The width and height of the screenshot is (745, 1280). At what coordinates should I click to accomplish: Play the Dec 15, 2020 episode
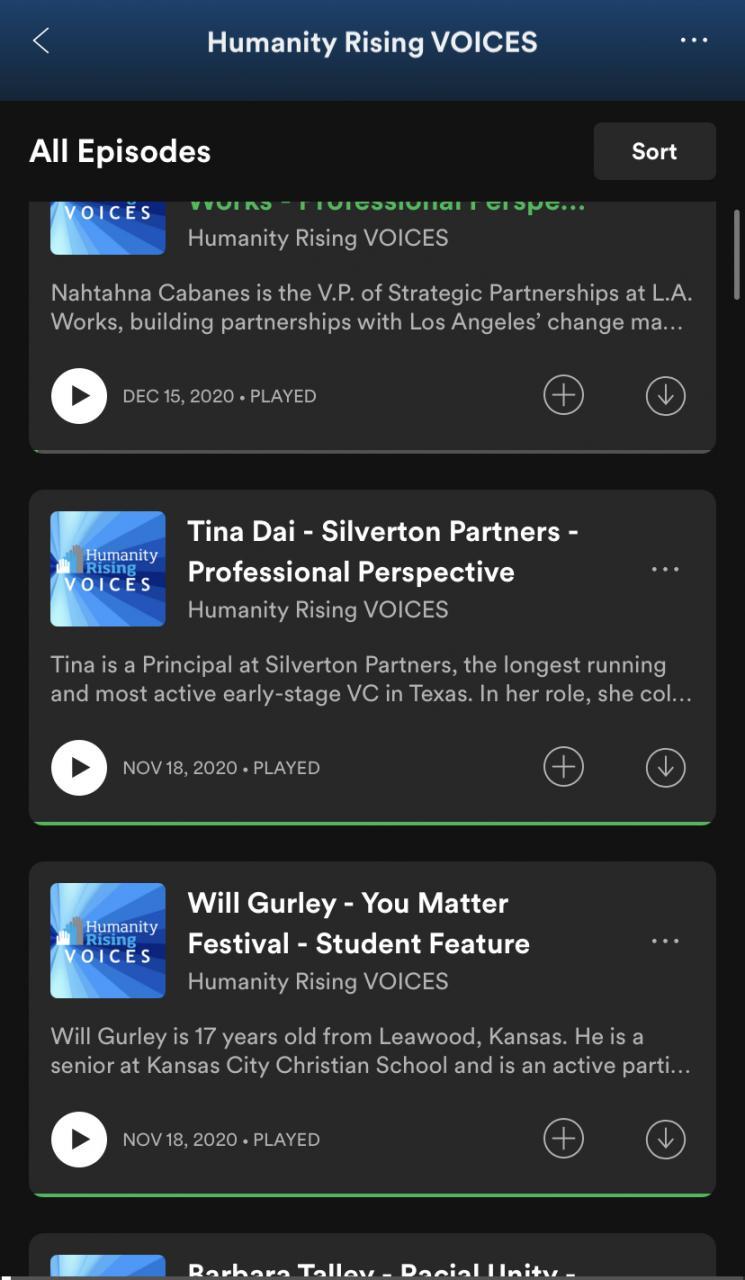(79, 396)
